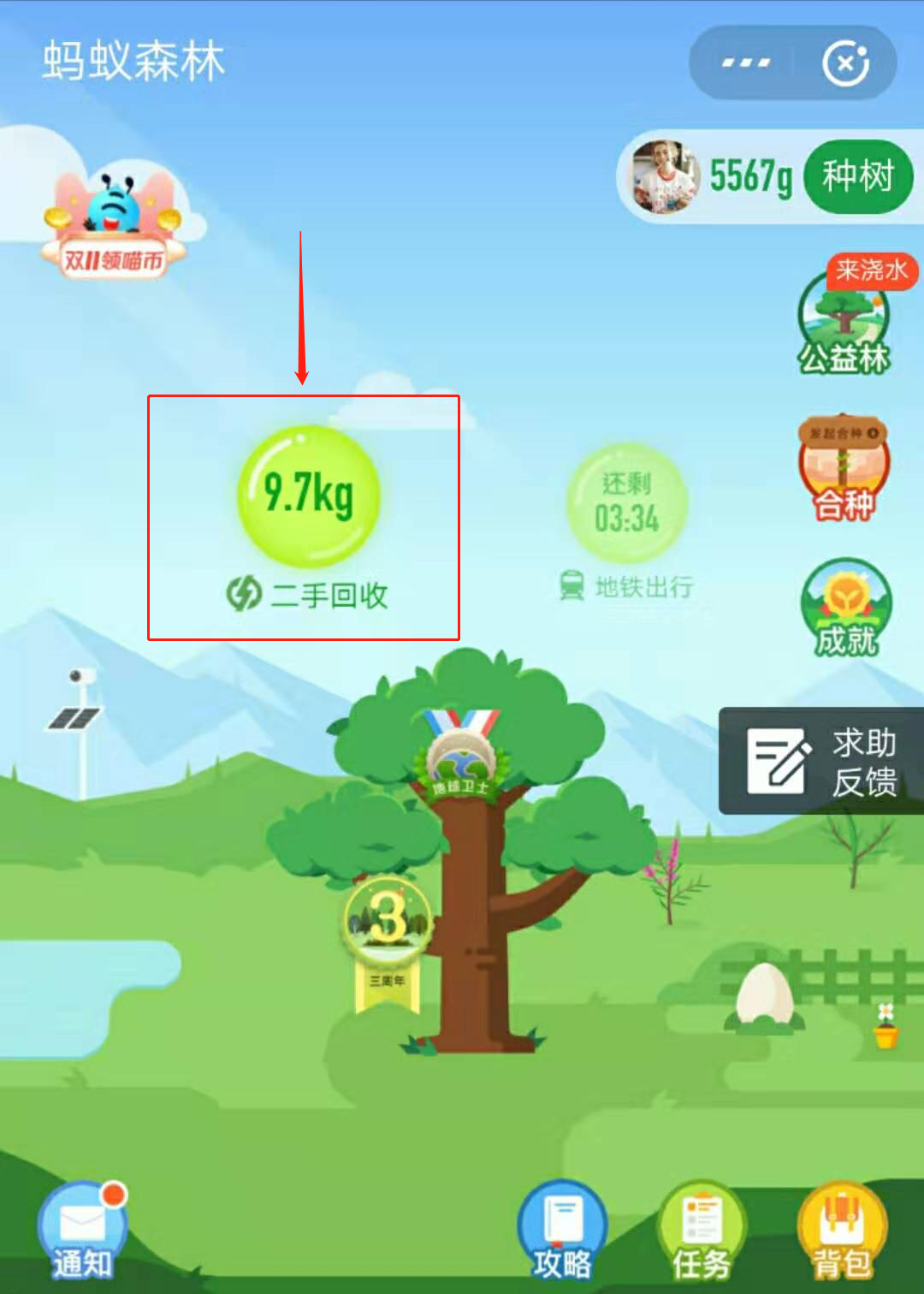Open the user profile avatar
924x1294 pixels.
(662, 177)
